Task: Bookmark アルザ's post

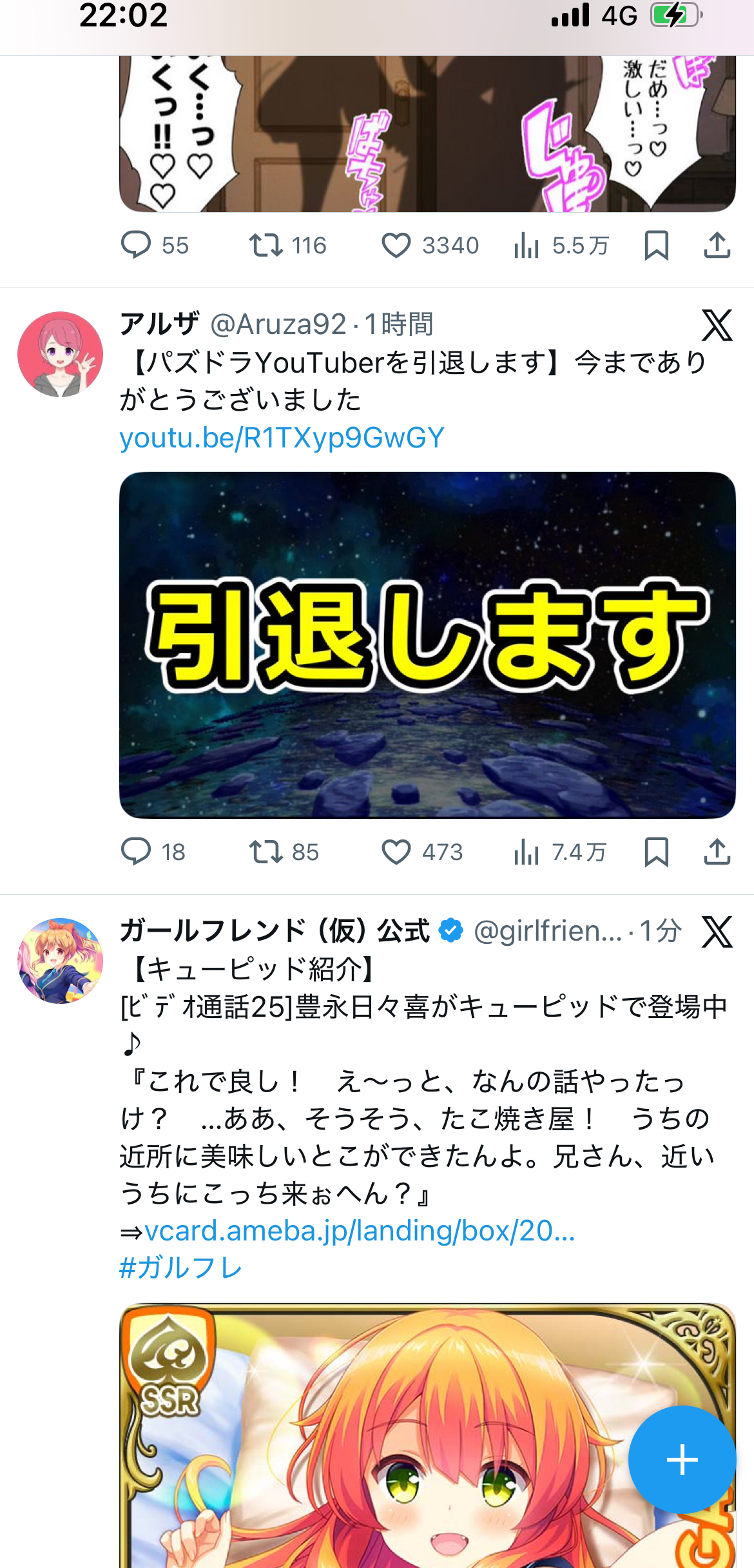Action: point(656,852)
